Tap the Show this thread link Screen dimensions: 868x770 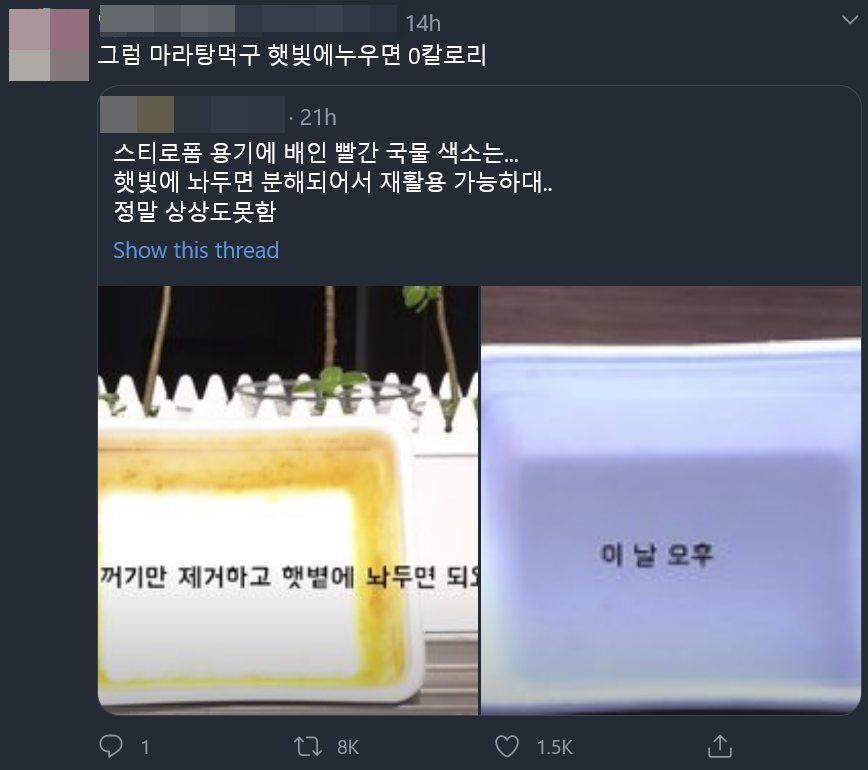196,250
